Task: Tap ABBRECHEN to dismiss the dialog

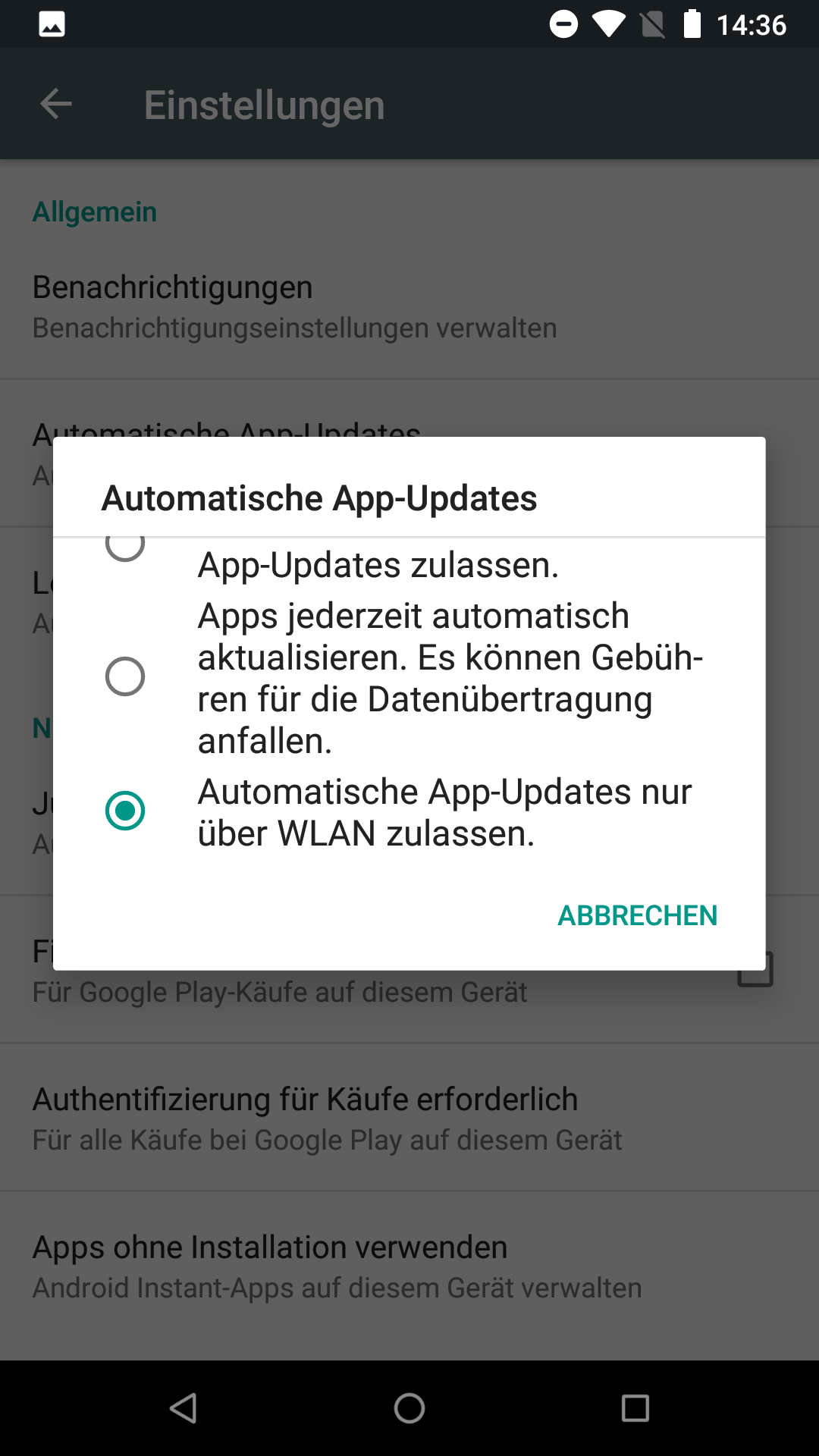Action: [x=638, y=916]
